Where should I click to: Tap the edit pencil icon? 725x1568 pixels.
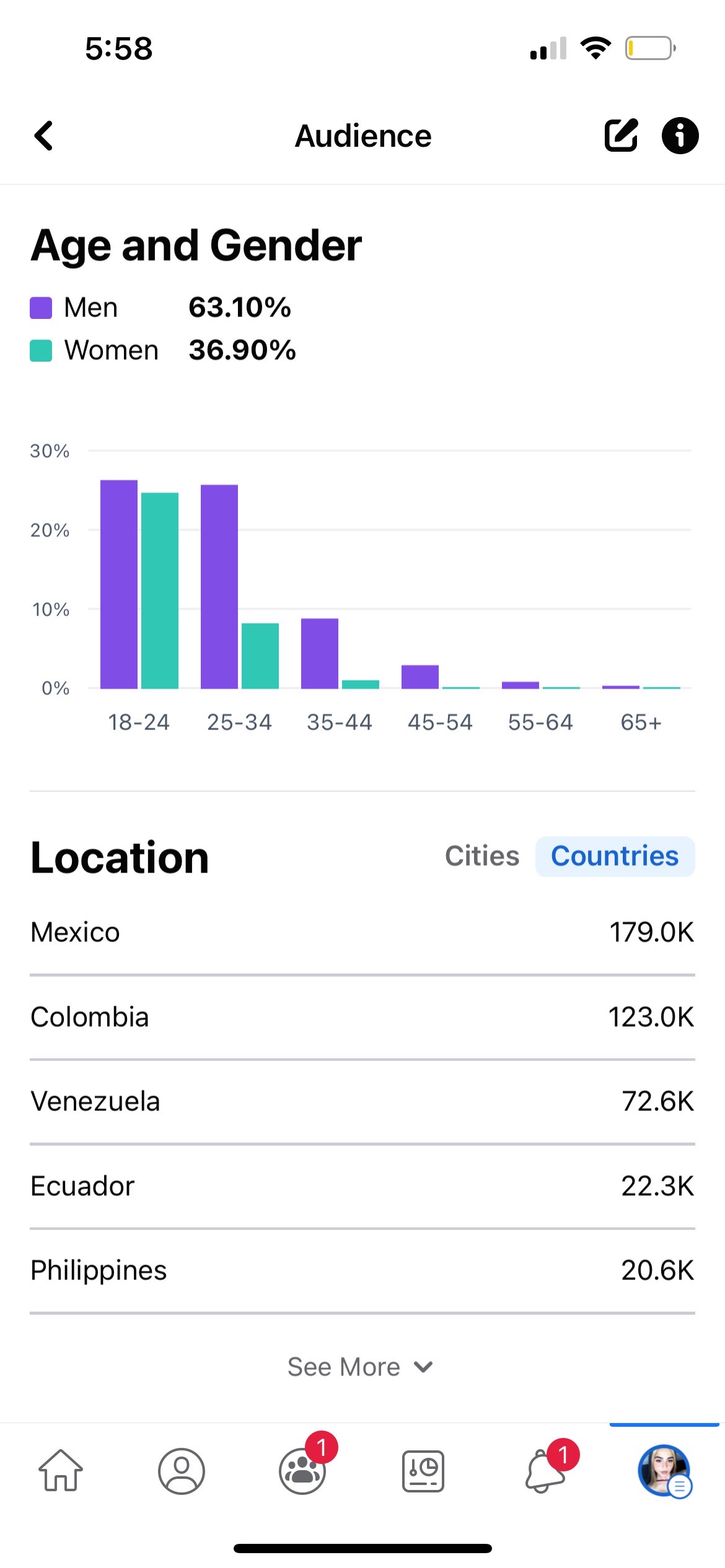pyautogui.click(x=621, y=135)
